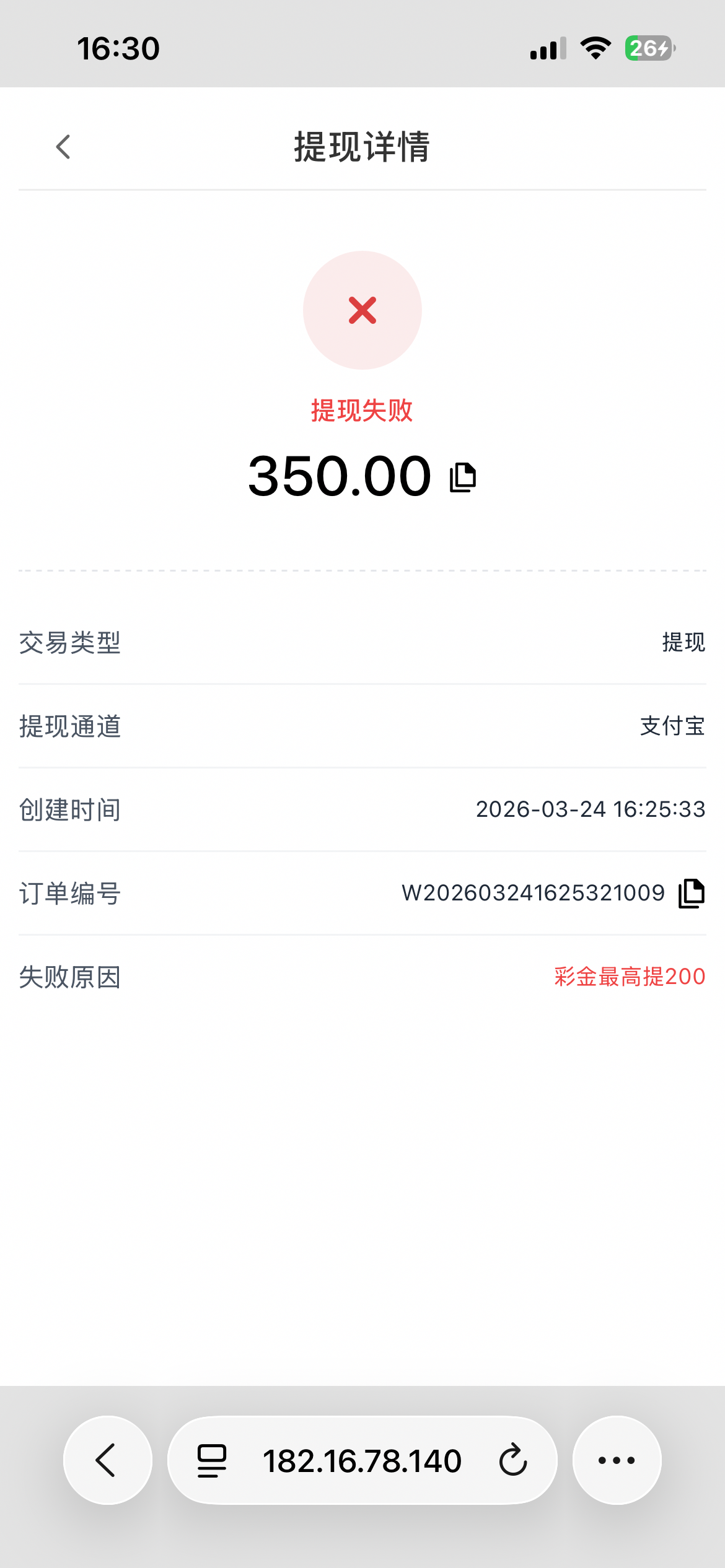Image resolution: width=725 pixels, height=1568 pixels.
Task: Copy the withdrawal amount 350.00
Action: (464, 476)
